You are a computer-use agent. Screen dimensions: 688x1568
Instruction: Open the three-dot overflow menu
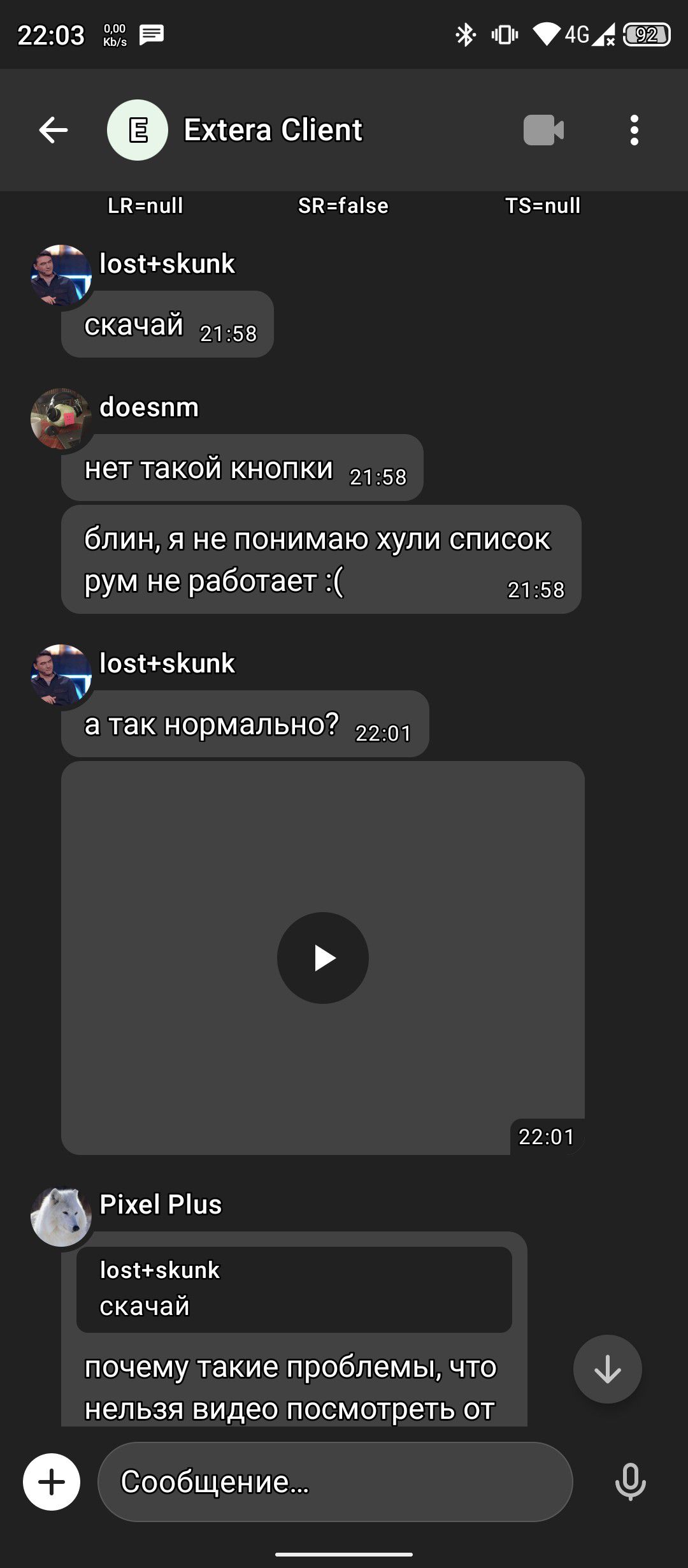[x=634, y=130]
